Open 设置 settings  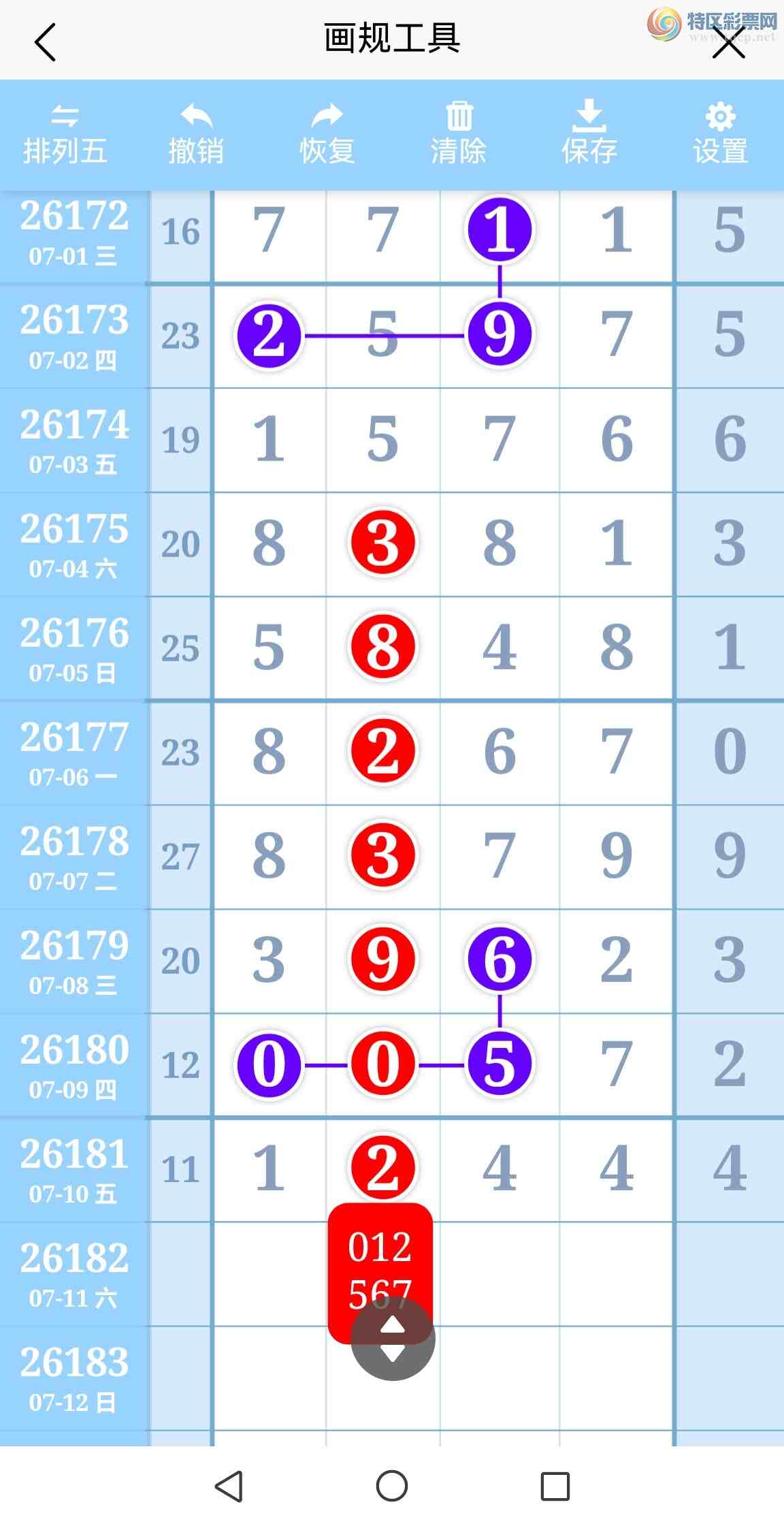[x=721, y=135]
